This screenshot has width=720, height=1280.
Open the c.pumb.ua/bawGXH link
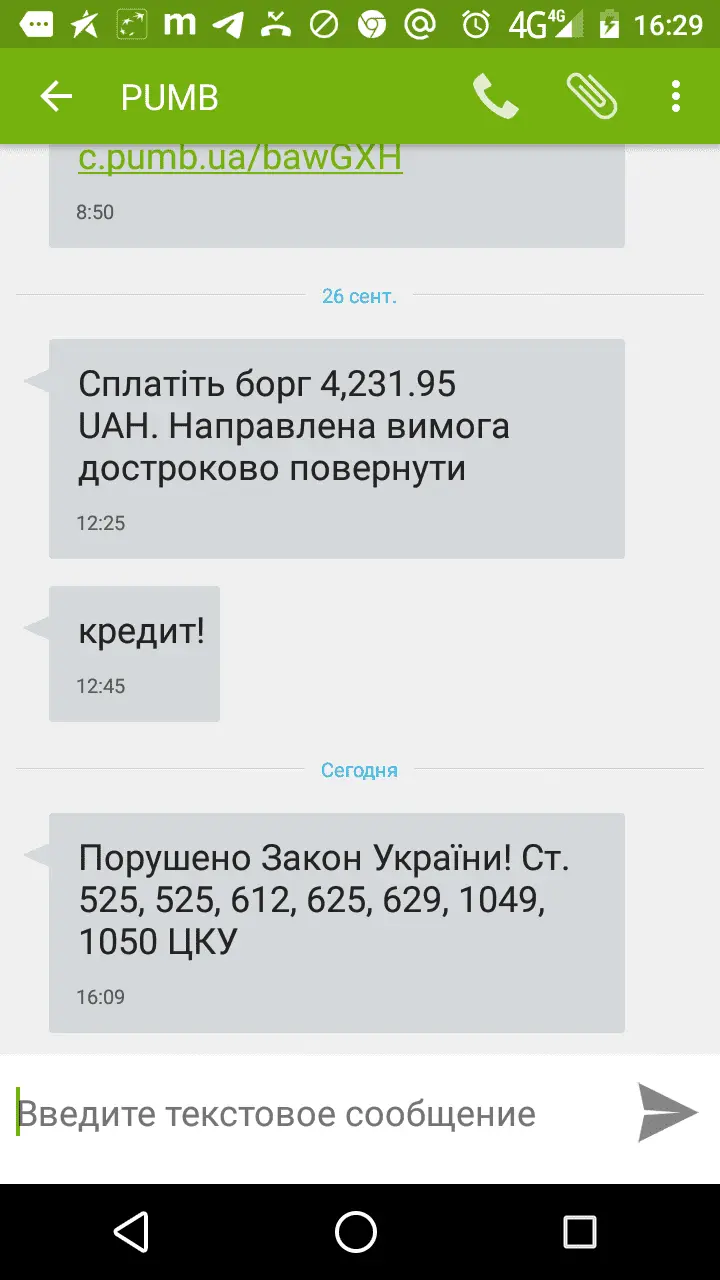(x=240, y=158)
